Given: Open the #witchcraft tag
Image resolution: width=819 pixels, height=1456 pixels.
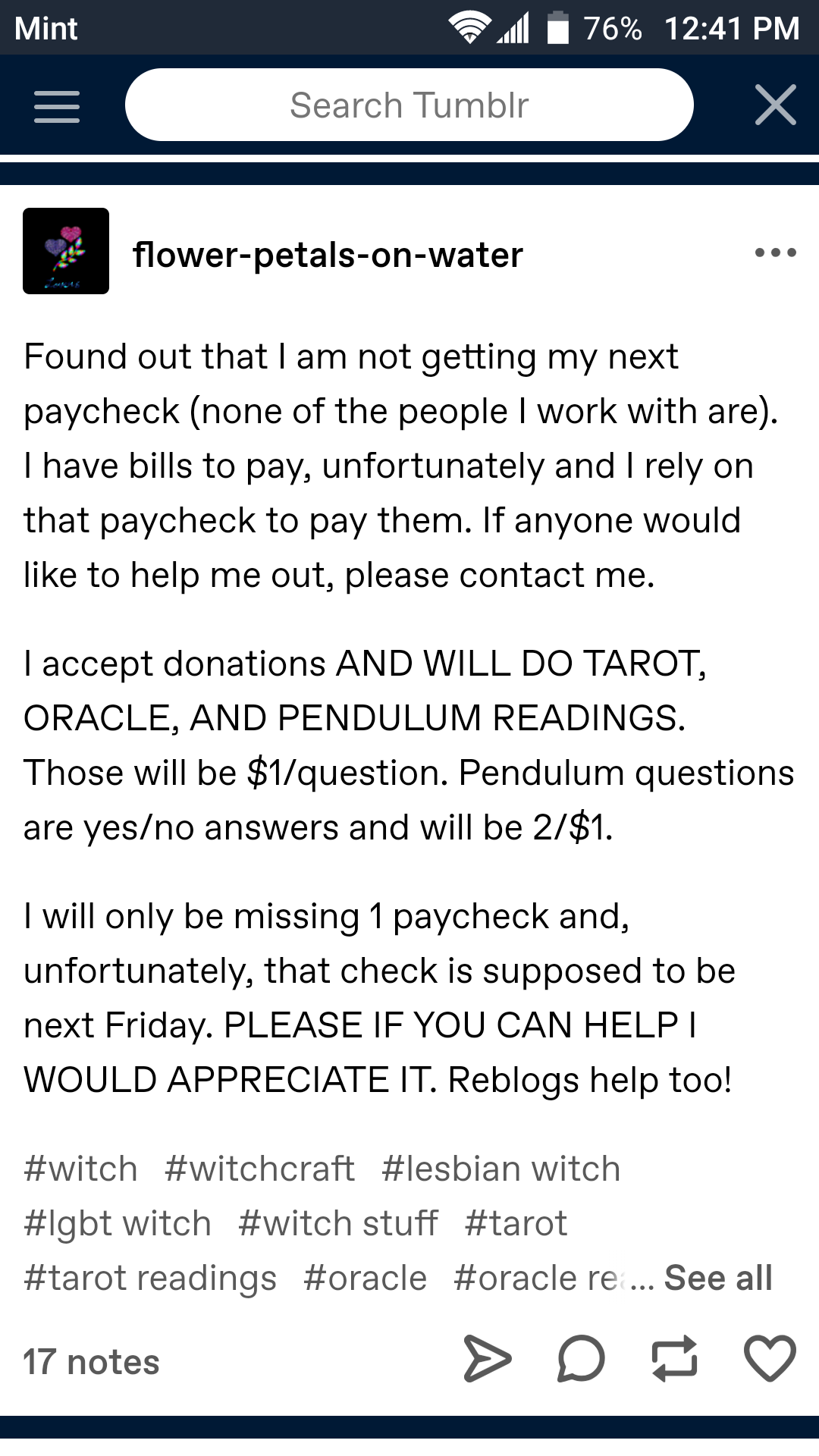Looking at the screenshot, I should coord(259,1169).
